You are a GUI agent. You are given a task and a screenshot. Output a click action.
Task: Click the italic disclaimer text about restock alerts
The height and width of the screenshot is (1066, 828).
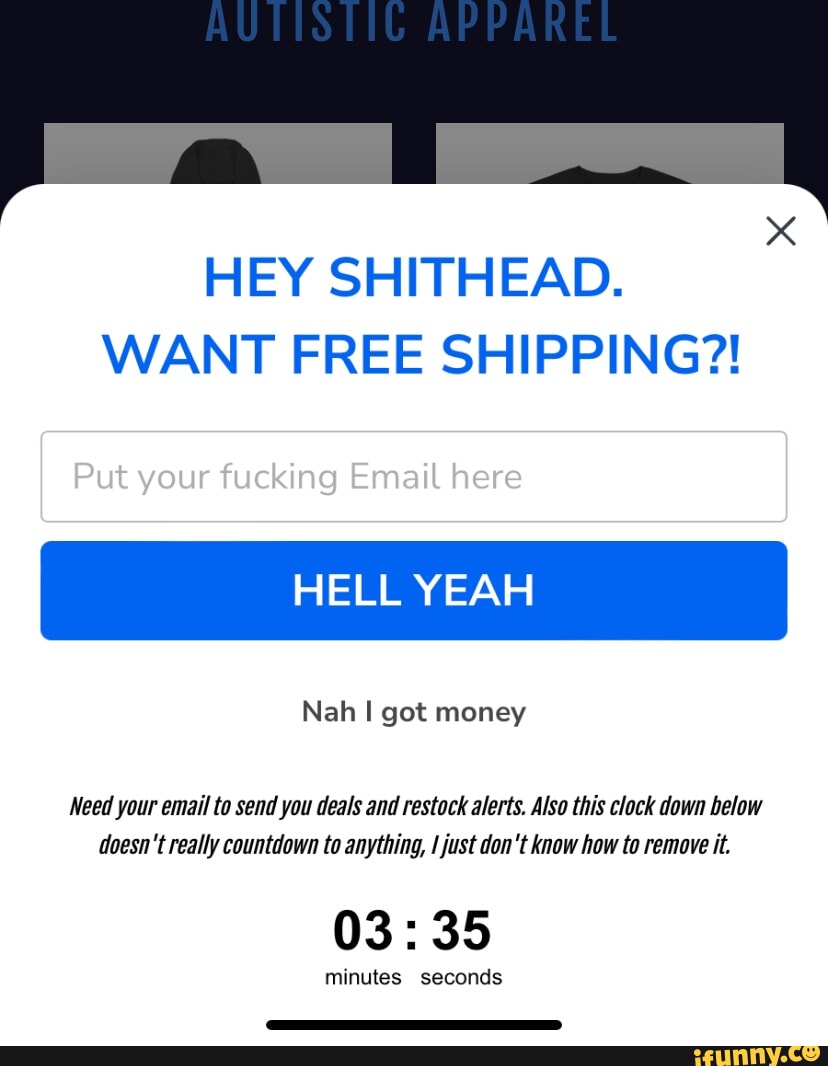click(414, 825)
